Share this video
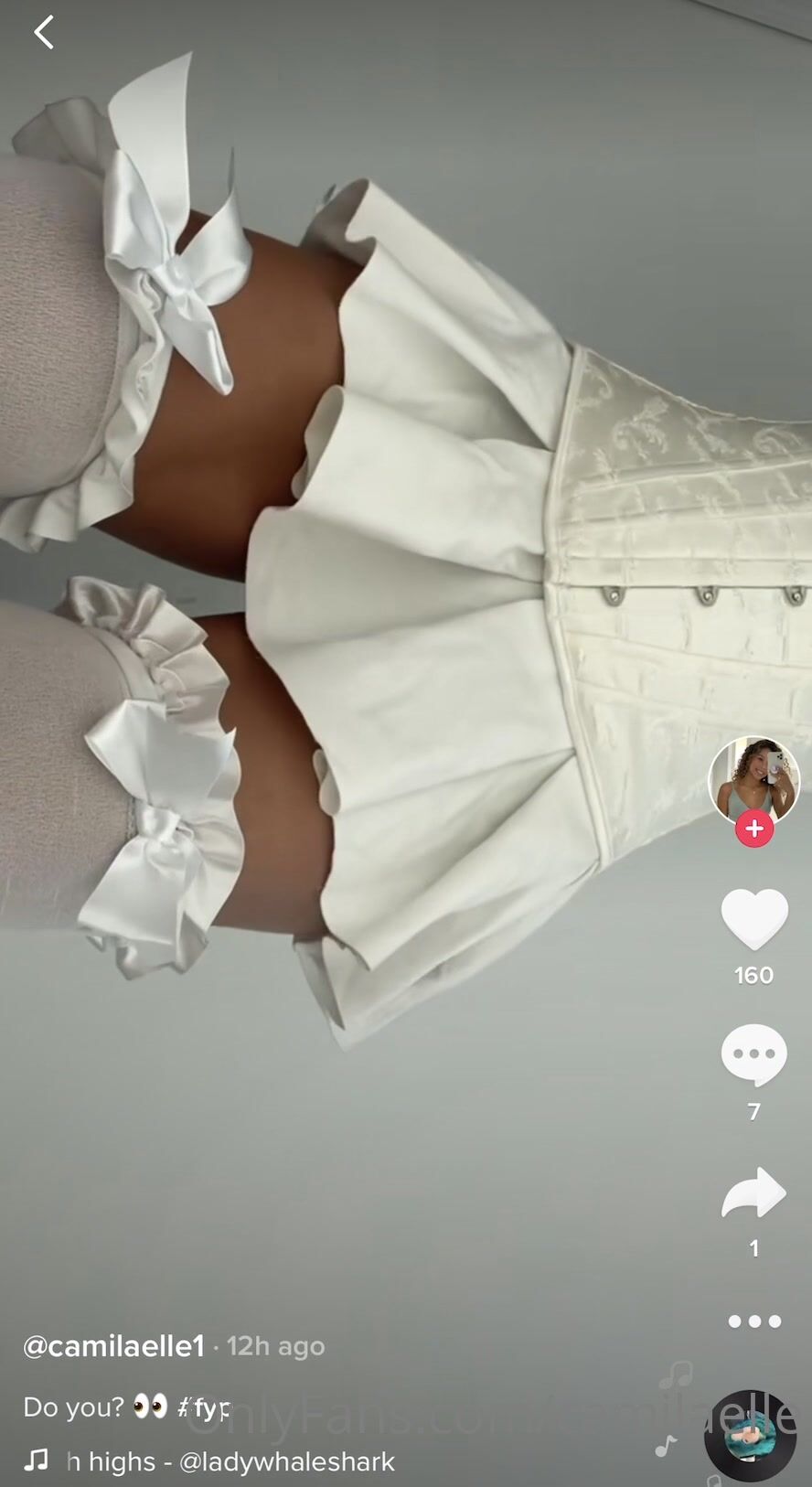This screenshot has height=1487, width=812. (x=754, y=1193)
